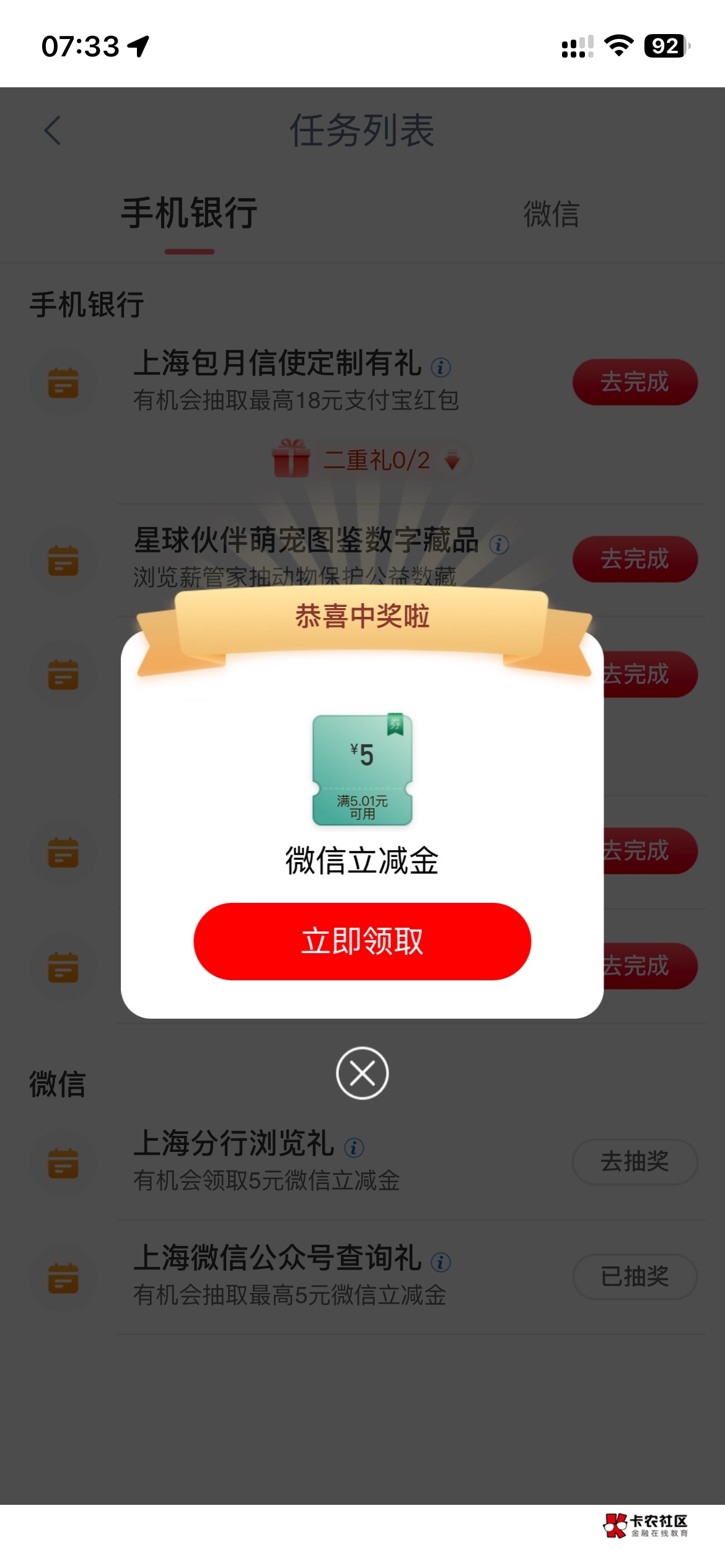Open info icon beside 上海分行浏览礼
Image resolution: width=725 pixels, height=1568 pixels.
[x=354, y=1148]
